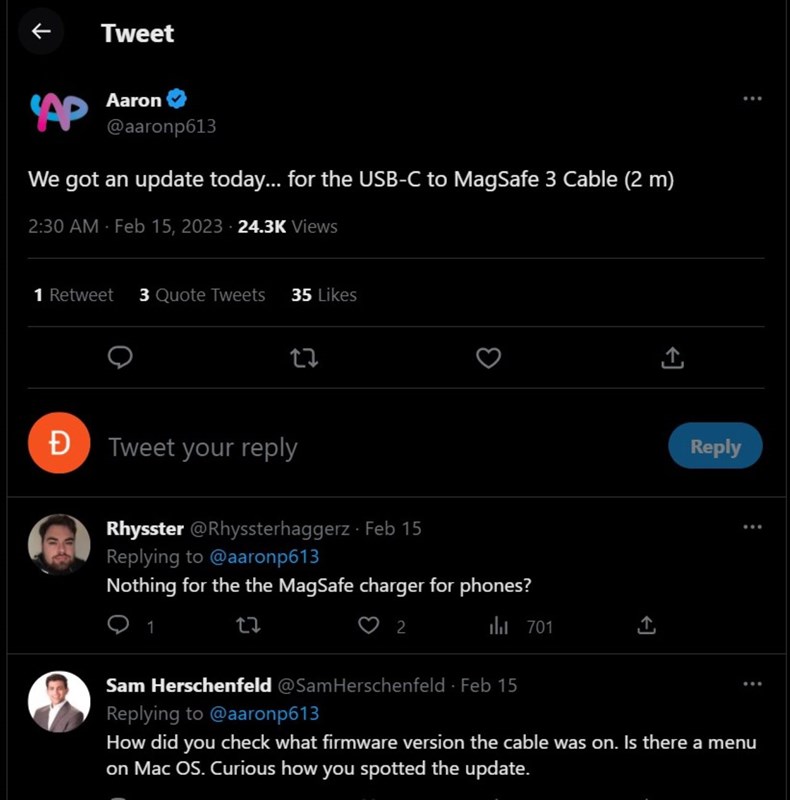Like Rhysster's reply
The width and height of the screenshot is (790, 800).
click(x=369, y=626)
